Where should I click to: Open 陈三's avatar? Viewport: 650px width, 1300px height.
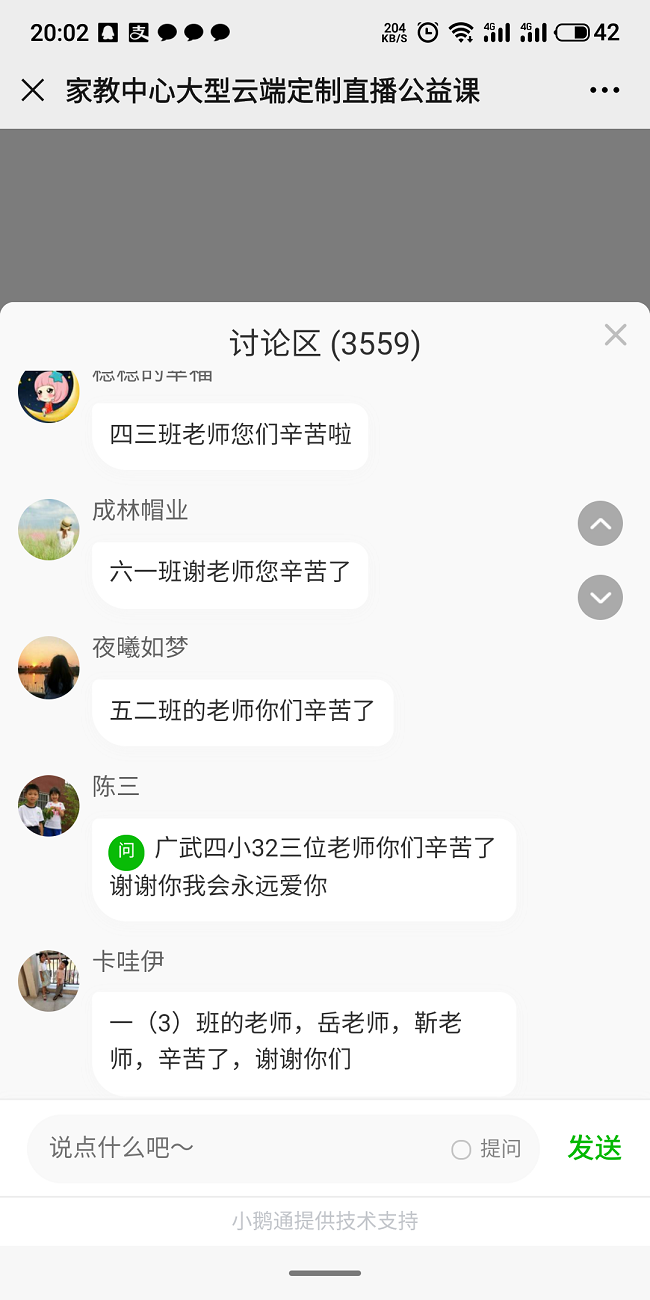click(x=48, y=805)
